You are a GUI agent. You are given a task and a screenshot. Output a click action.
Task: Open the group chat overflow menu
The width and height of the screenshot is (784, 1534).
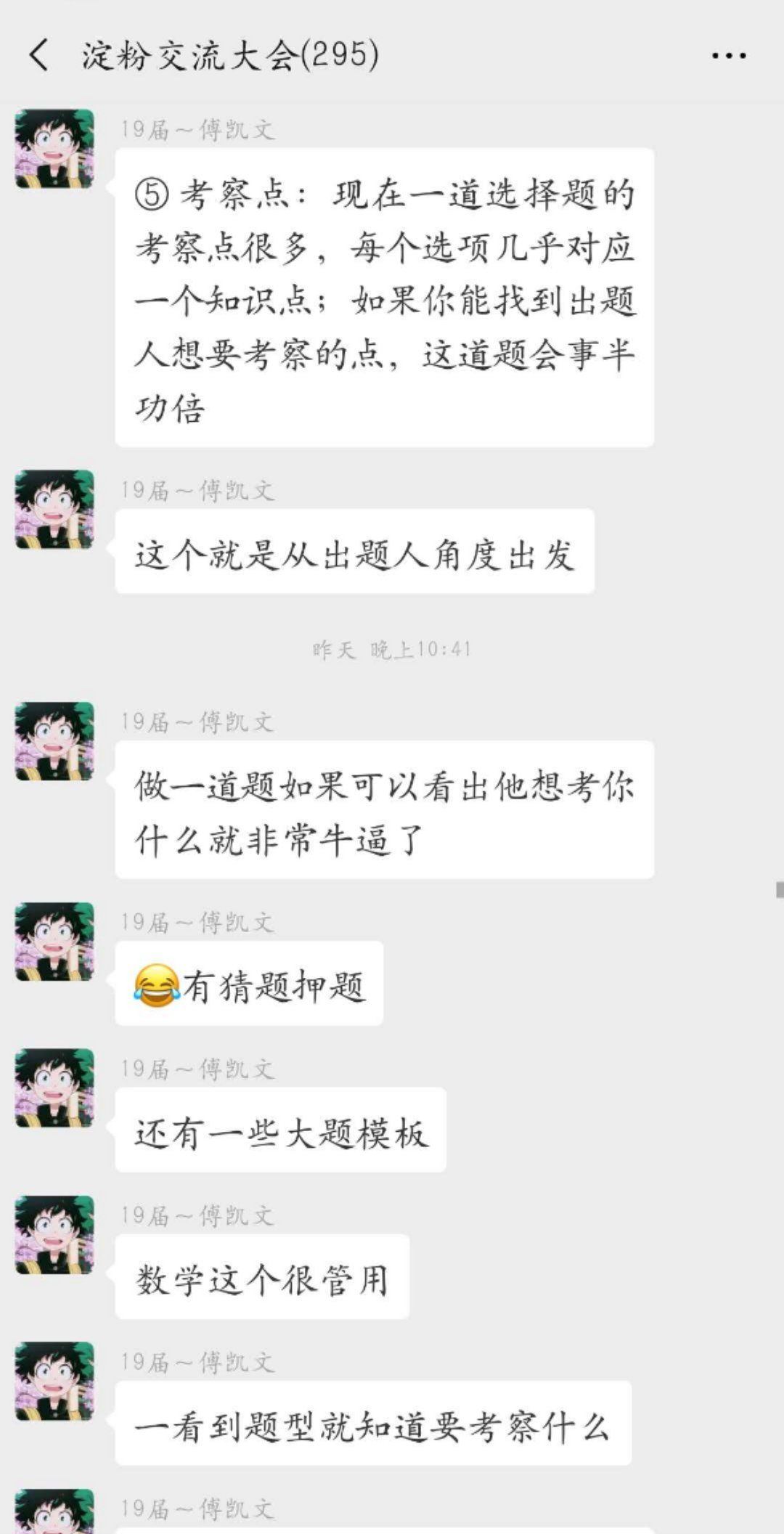729,56
